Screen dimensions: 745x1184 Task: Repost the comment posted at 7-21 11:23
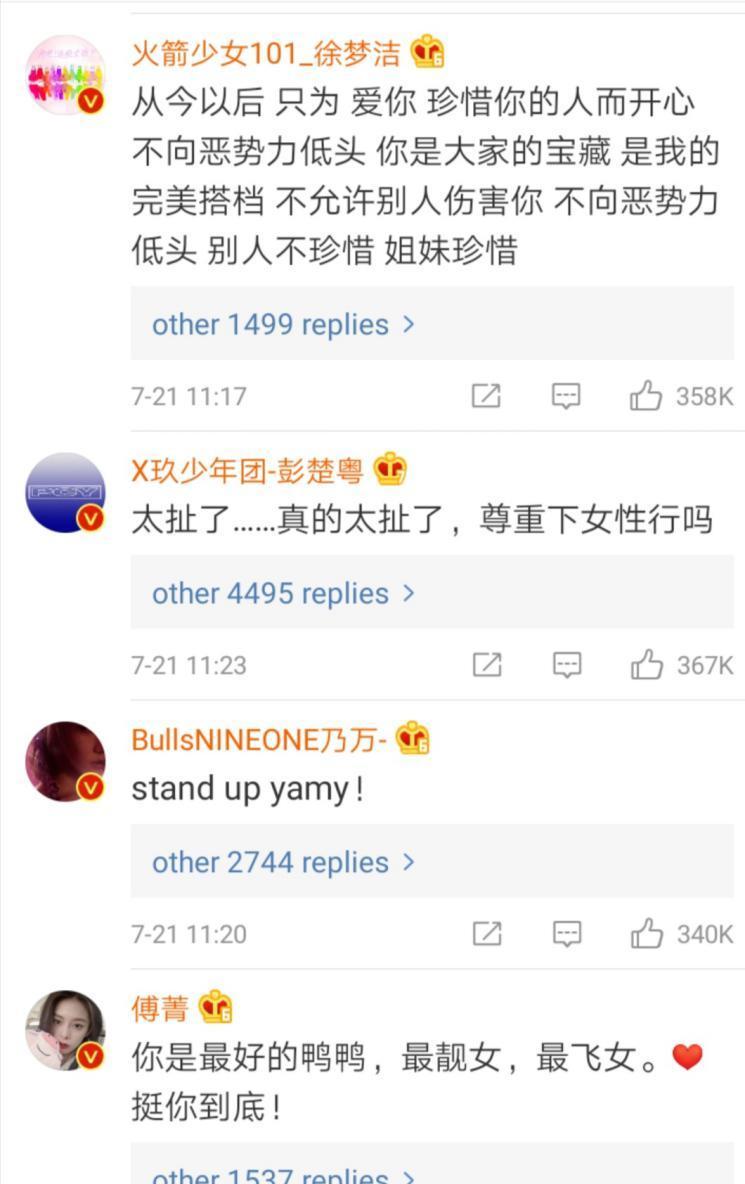[x=486, y=666]
